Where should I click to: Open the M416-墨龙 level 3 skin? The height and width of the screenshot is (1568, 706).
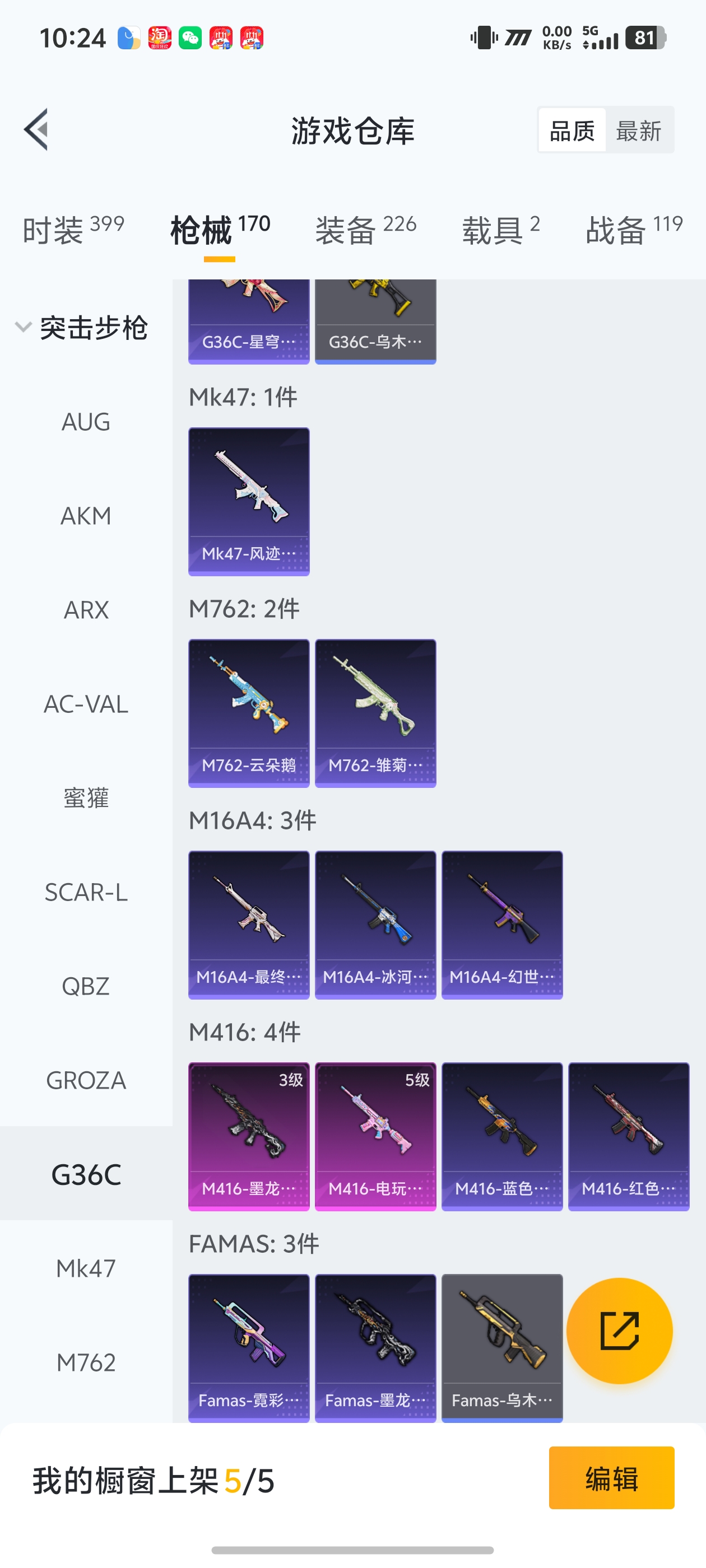click(249, 1136)
